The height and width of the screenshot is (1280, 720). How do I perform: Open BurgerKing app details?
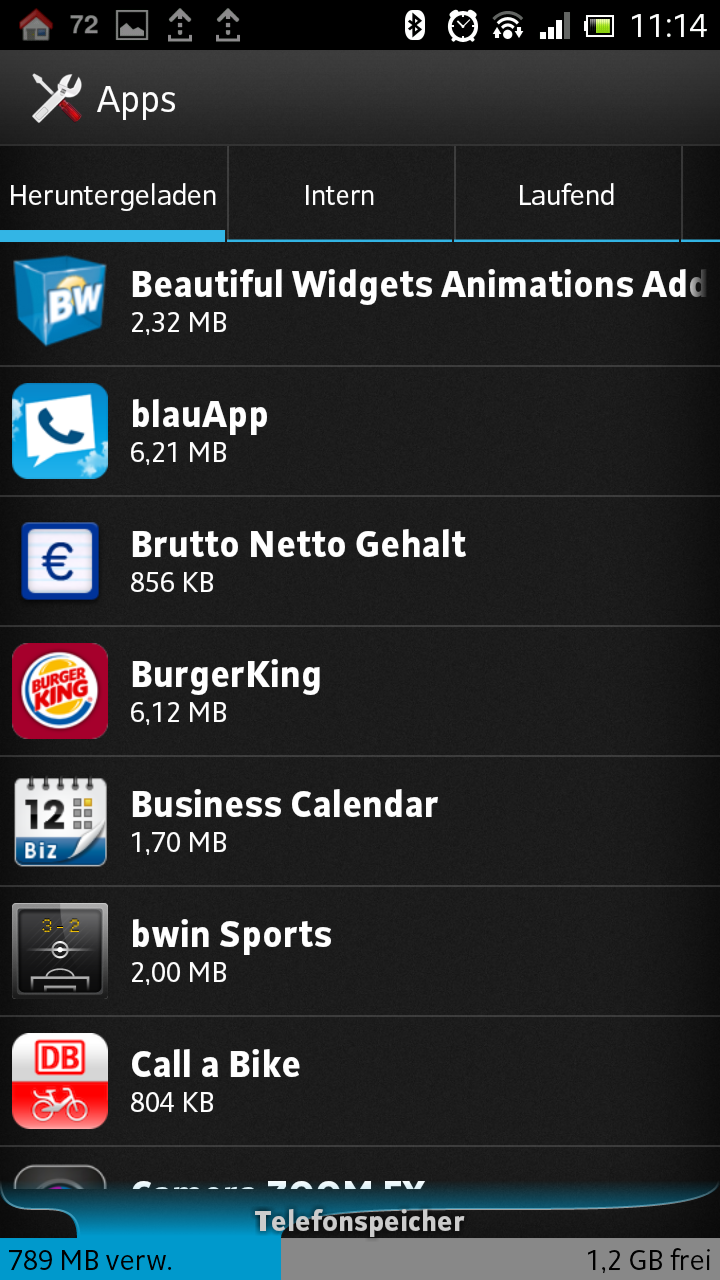point(360,691)
